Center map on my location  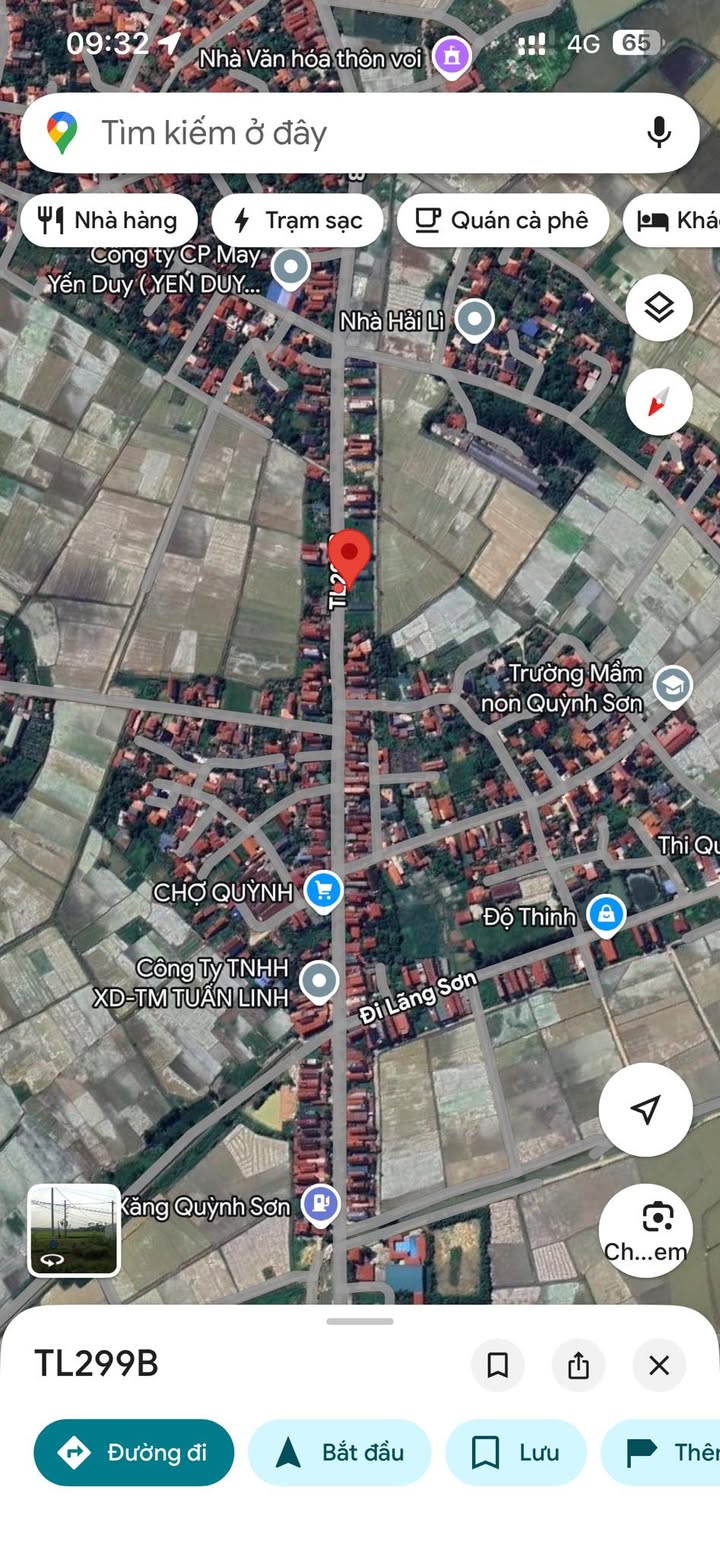point(646,1109)
